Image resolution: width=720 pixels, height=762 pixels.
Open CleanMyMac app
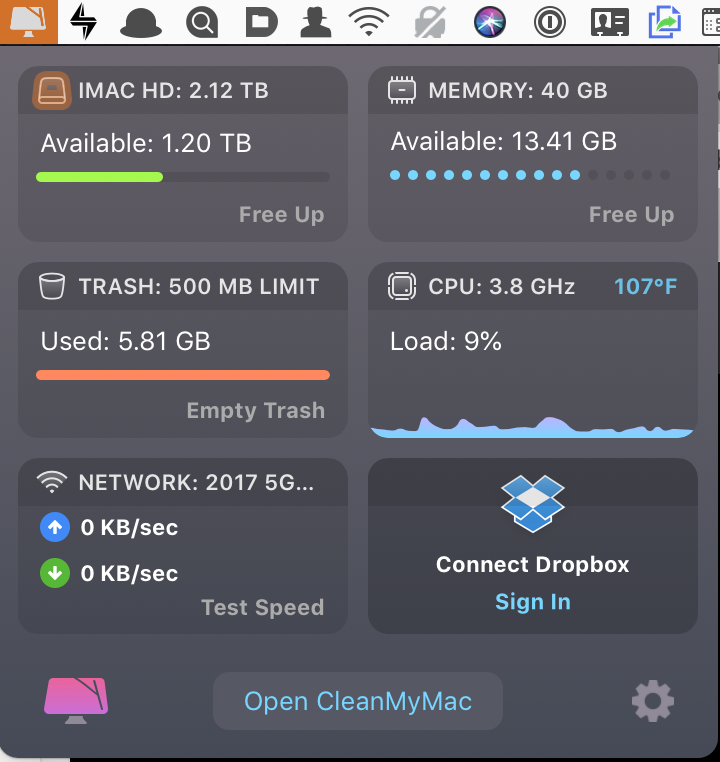[x=357, y=701]
